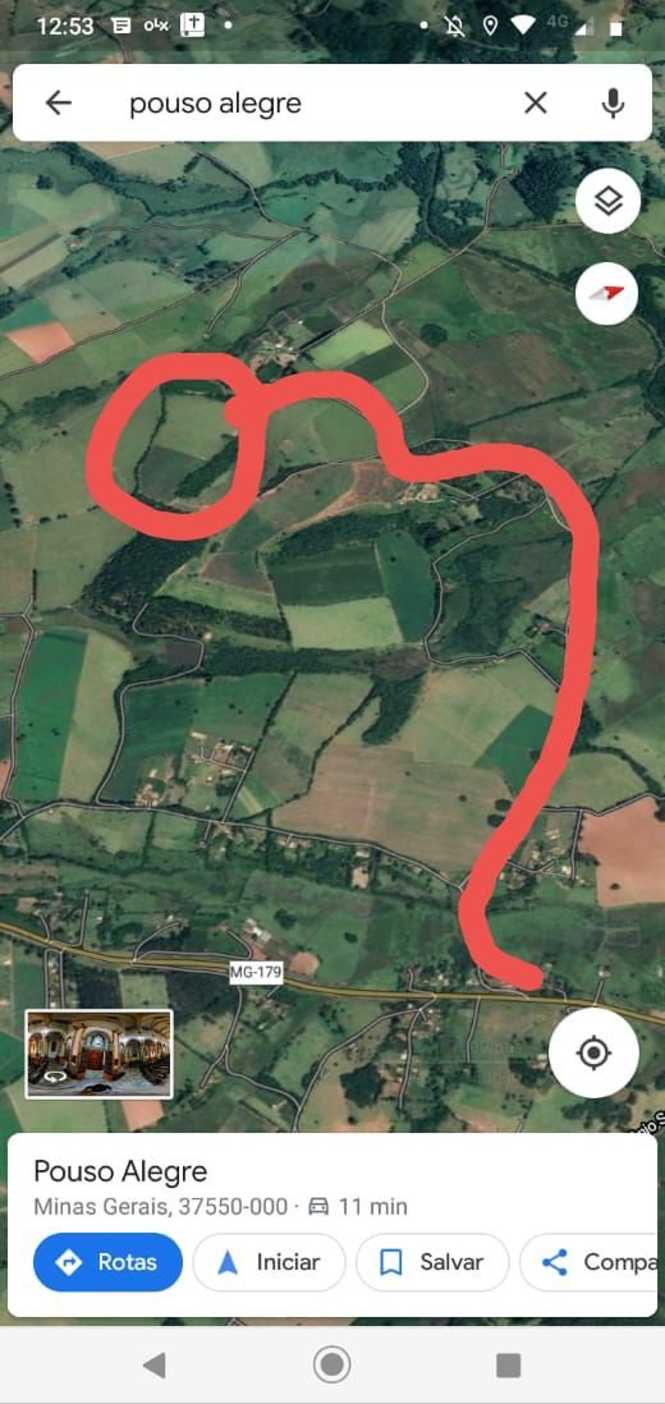Tap the system home button
Image resolution: width=665 pixels, height=1404 pixels.
pyautogui.click(x=332, y=1365)
